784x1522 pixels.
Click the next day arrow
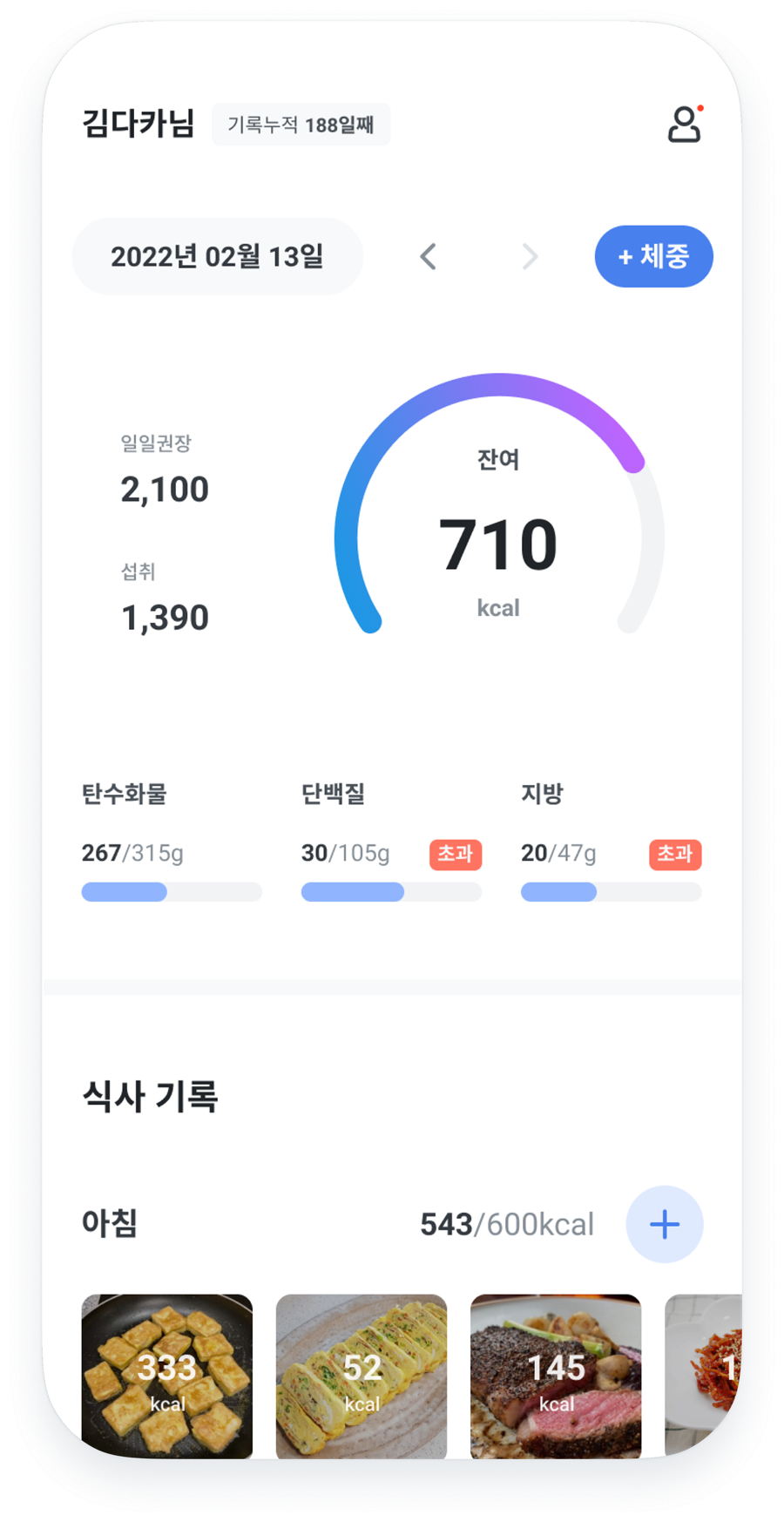[x=531, y=256]
